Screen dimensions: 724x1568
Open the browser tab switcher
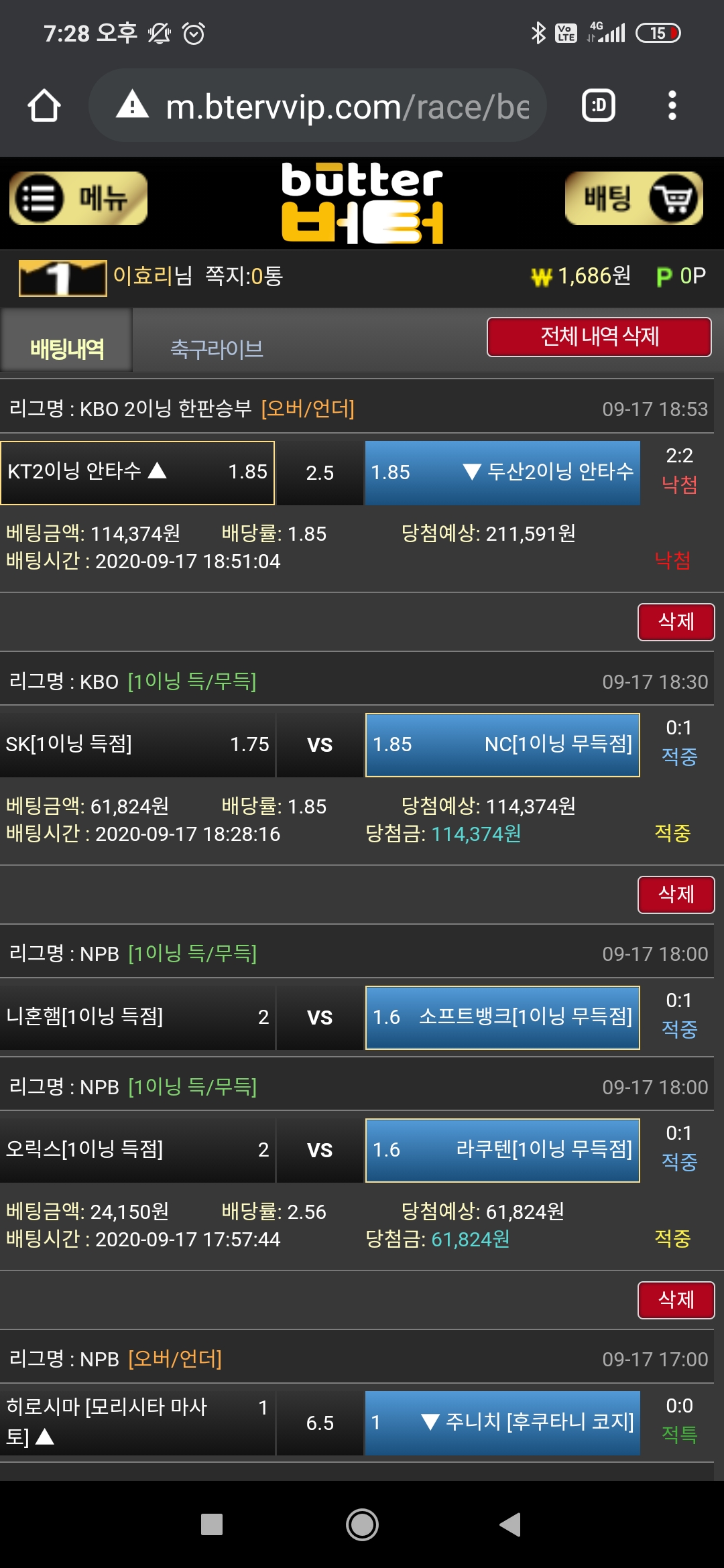tap(598, 106)
